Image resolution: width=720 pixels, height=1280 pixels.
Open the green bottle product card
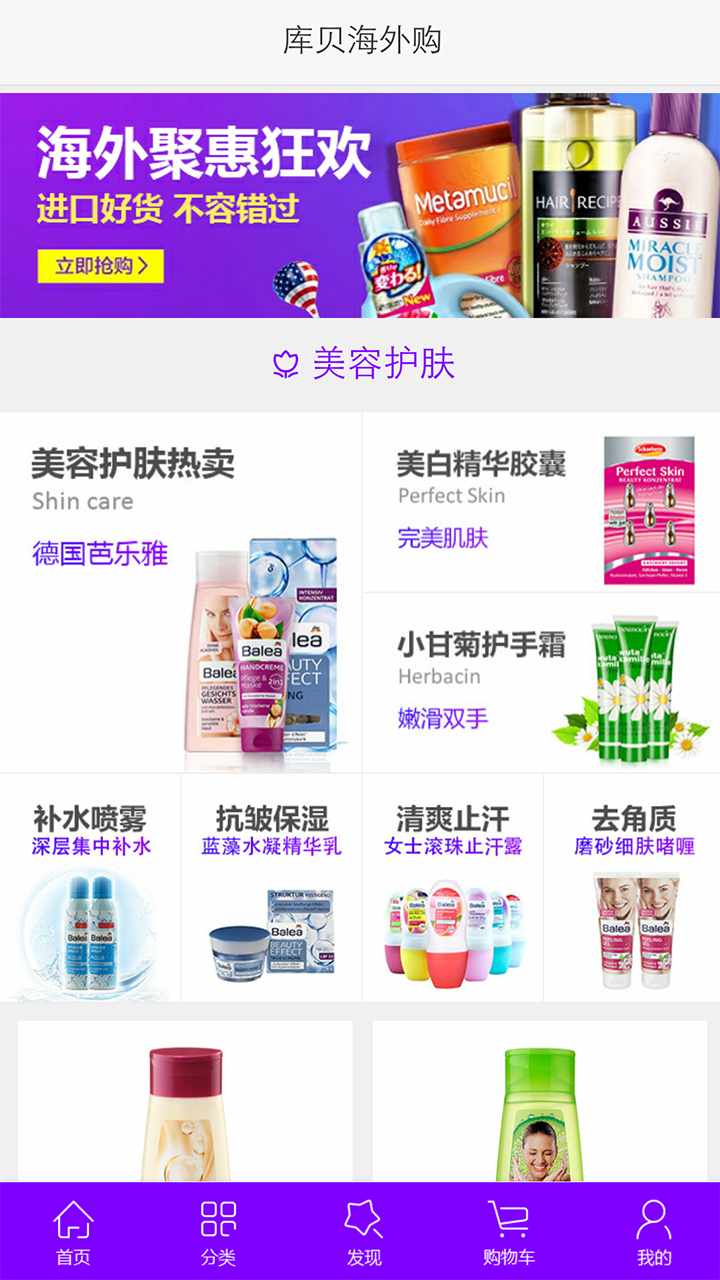pyautogui.click(x=540, y=1100)
